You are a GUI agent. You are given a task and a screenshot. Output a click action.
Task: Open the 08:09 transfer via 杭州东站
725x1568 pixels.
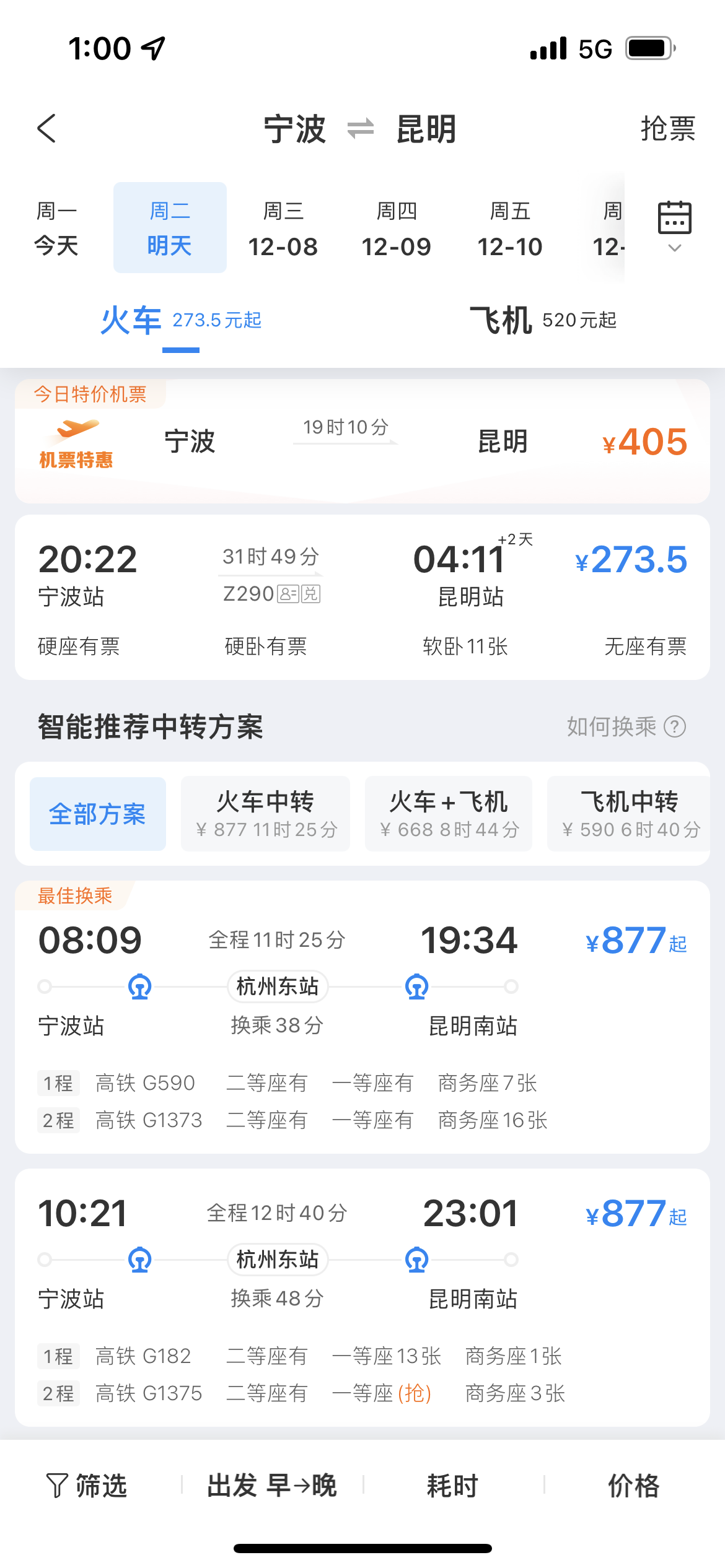pos(362,1017)
